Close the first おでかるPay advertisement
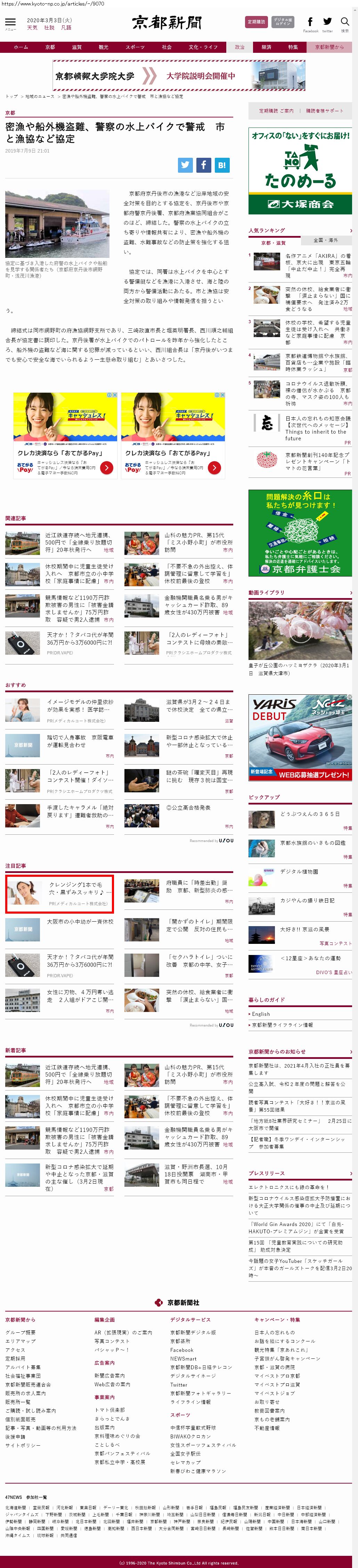Image resolution: width=358 pixels, height=1568 pixels. coord(114,395)
